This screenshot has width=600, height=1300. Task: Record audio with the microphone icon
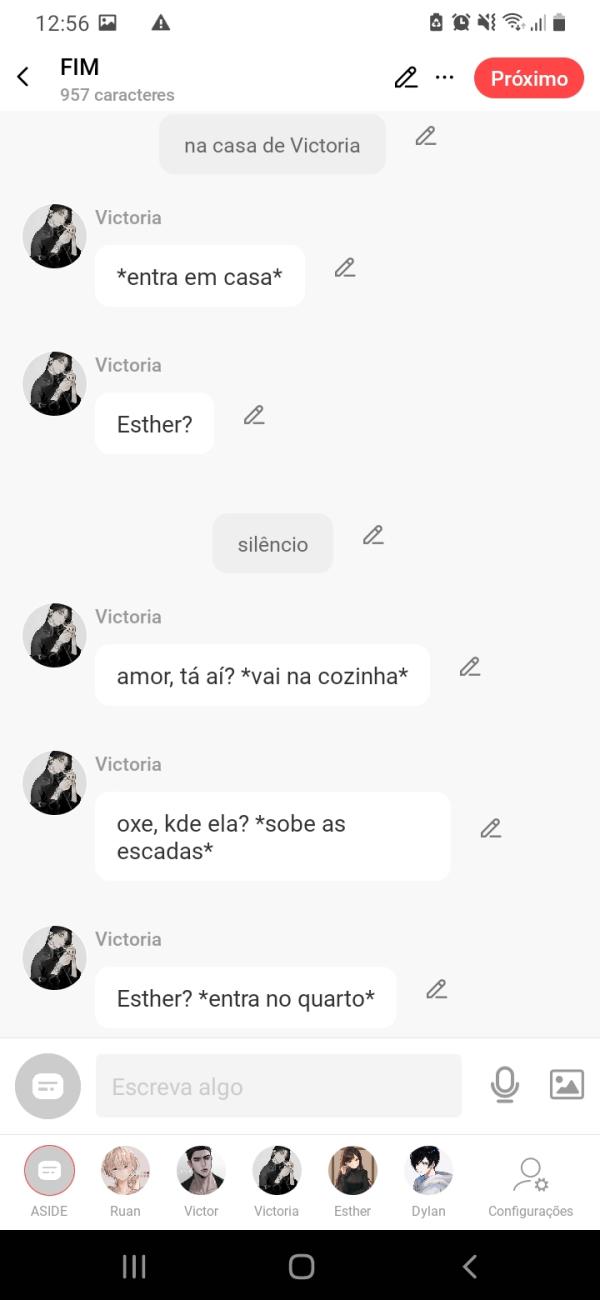(505, 1085)
